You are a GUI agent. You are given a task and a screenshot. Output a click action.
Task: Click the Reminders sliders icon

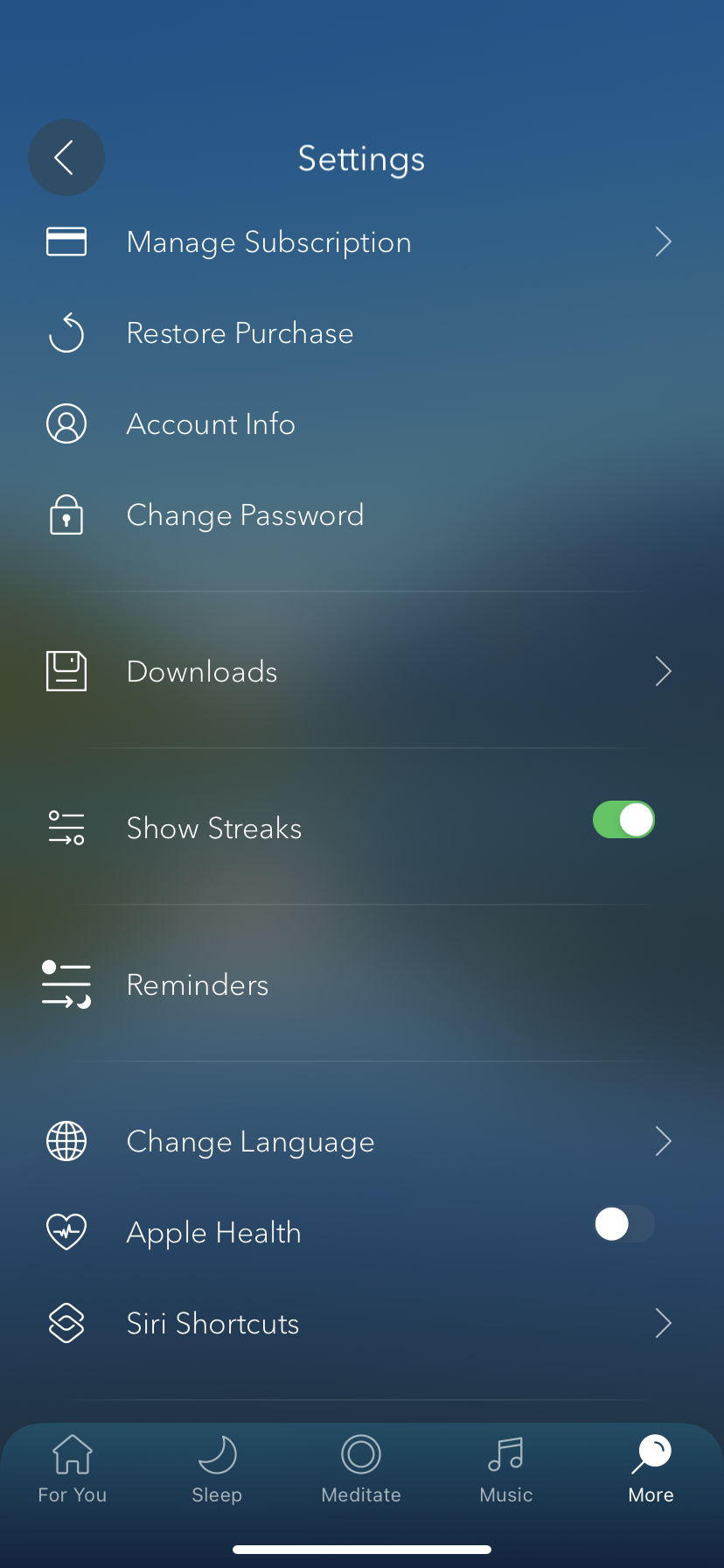point(66,983)
